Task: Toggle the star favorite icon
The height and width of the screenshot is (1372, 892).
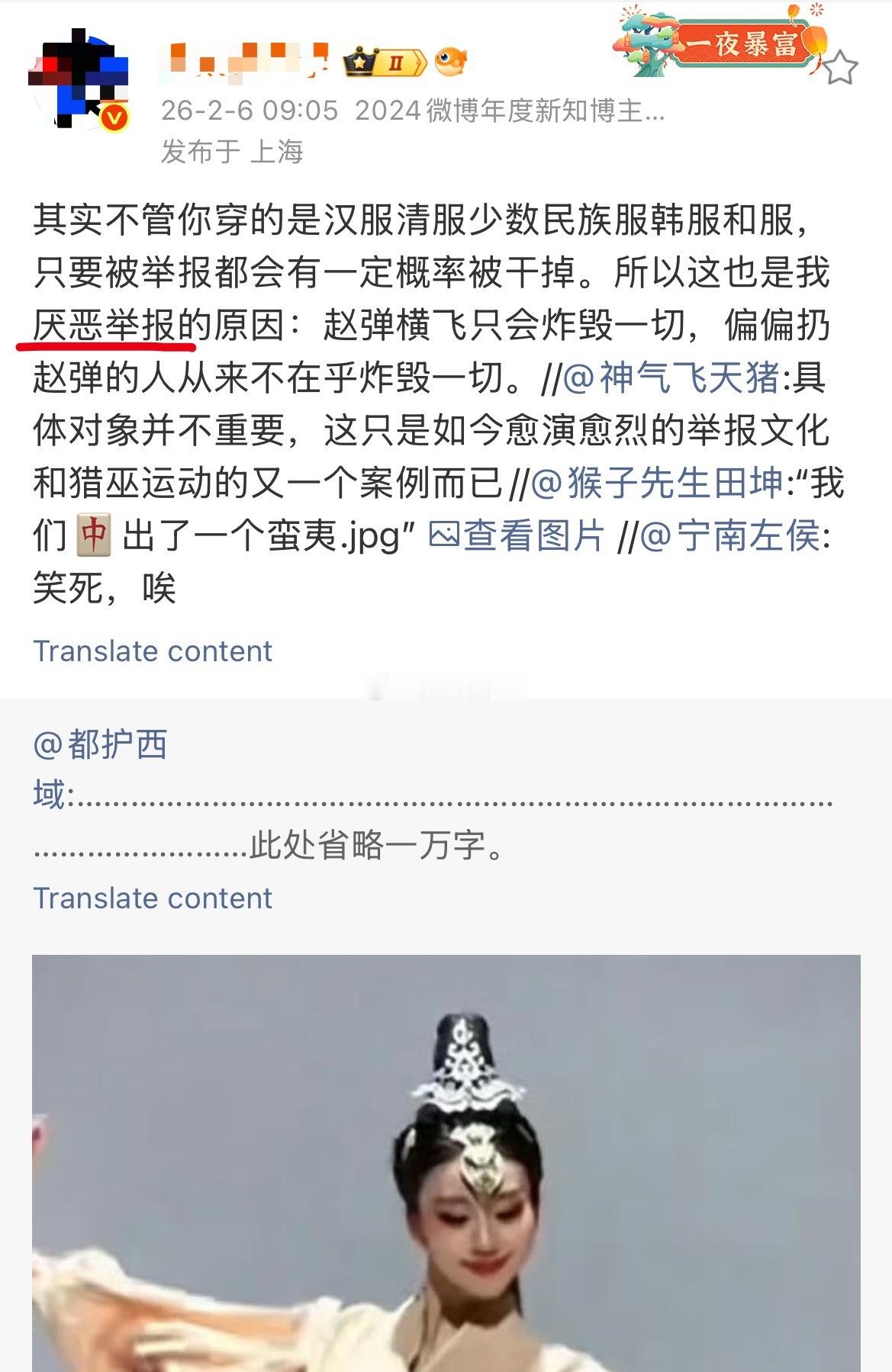Action: pos(840,67)
